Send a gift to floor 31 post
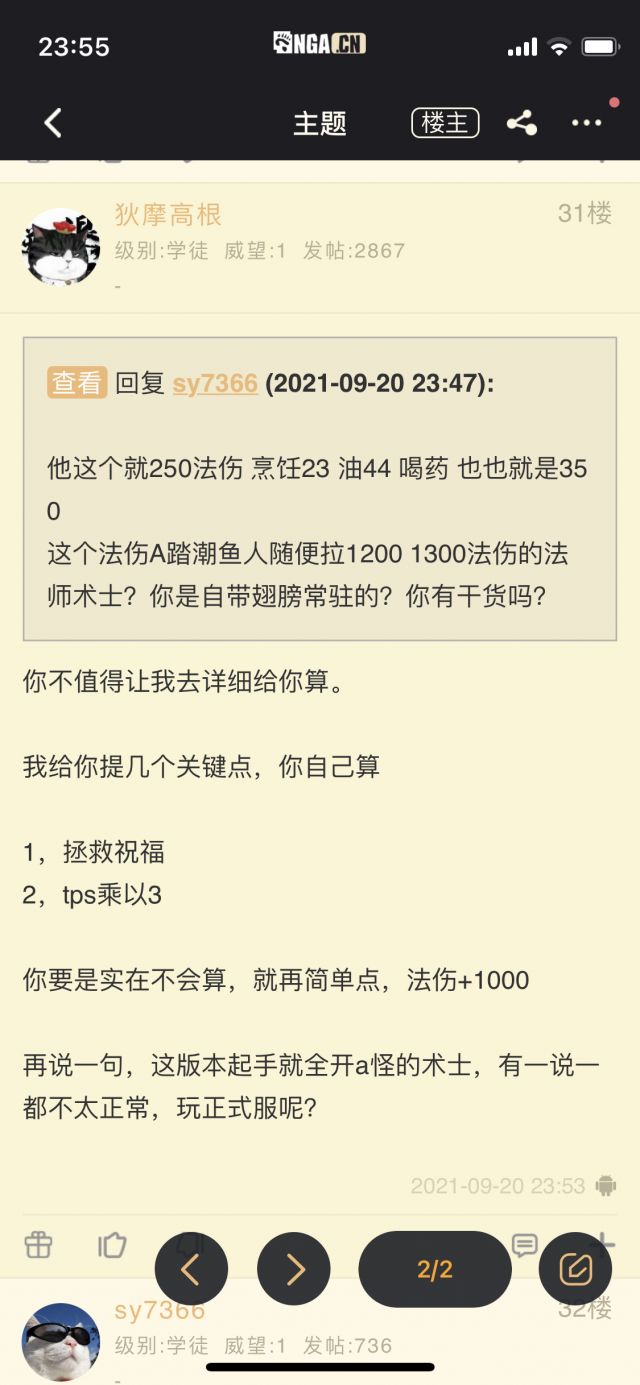The height and width of the screenshot is (1385, 640). (x=38, y=1245)
